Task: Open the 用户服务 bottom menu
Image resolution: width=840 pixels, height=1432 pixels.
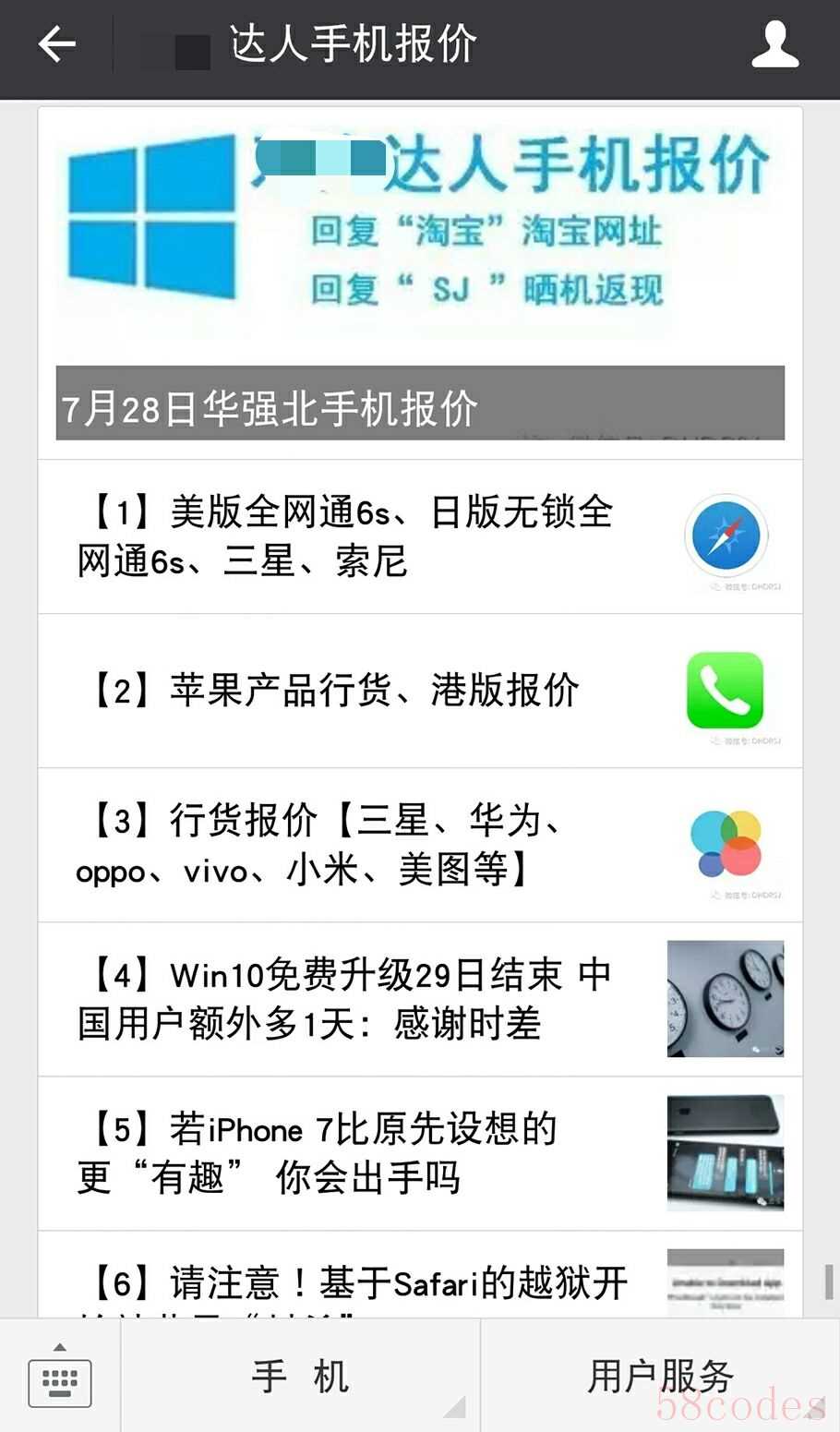Action: point(660,1378)
